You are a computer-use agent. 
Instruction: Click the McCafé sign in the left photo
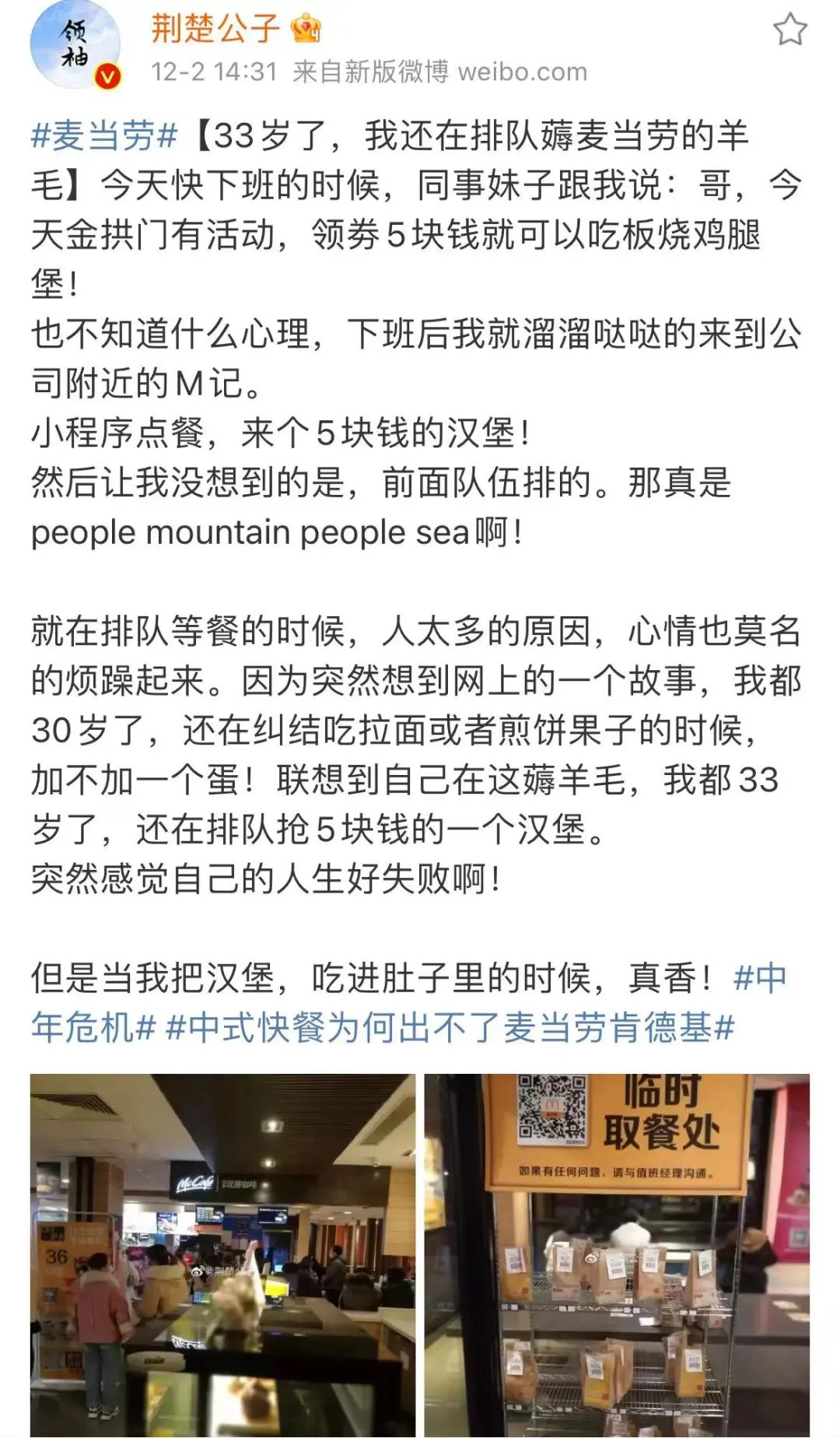193,1182
